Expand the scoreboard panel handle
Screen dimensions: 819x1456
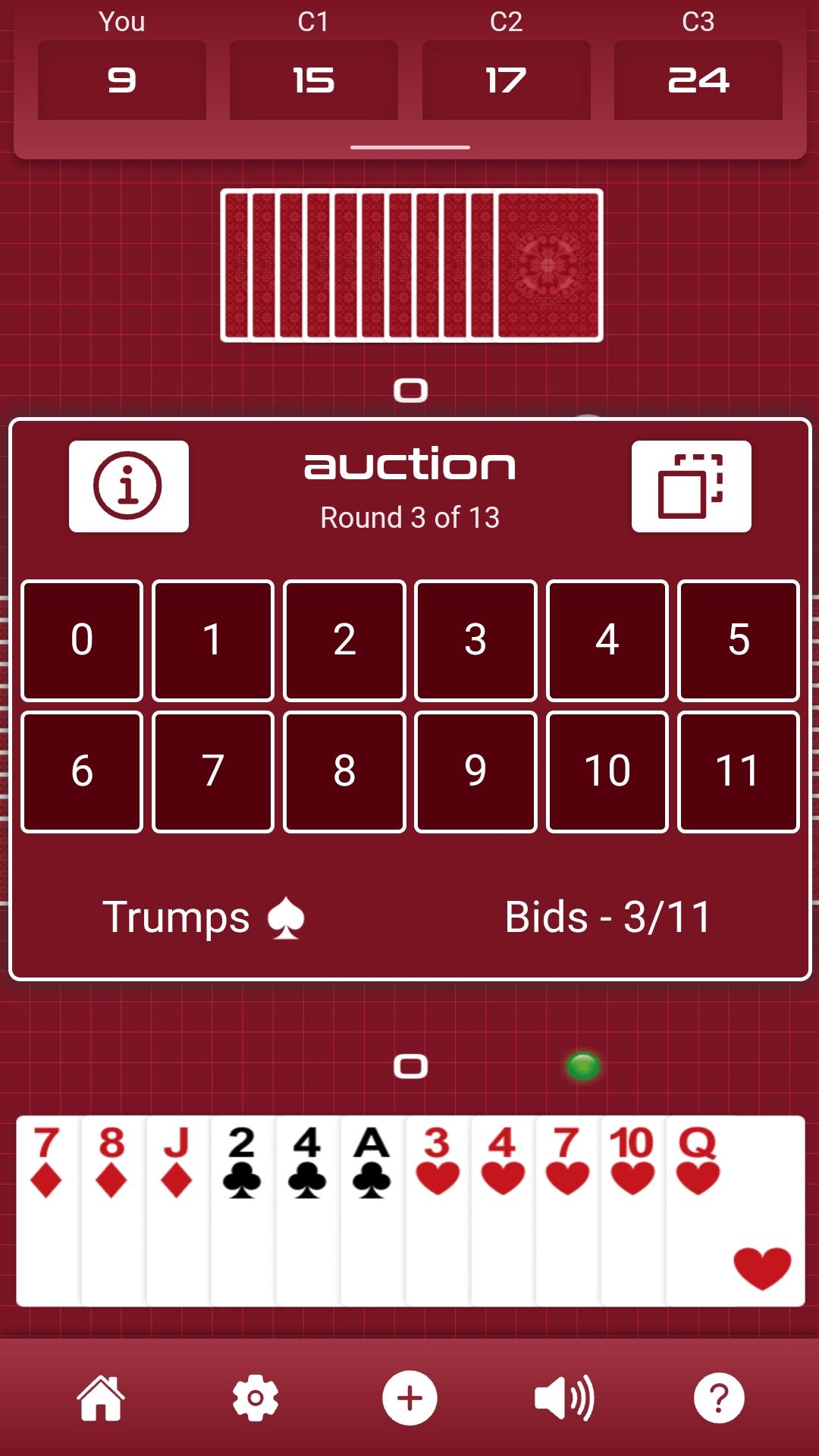pyautogui.click(x=410, y=147)
